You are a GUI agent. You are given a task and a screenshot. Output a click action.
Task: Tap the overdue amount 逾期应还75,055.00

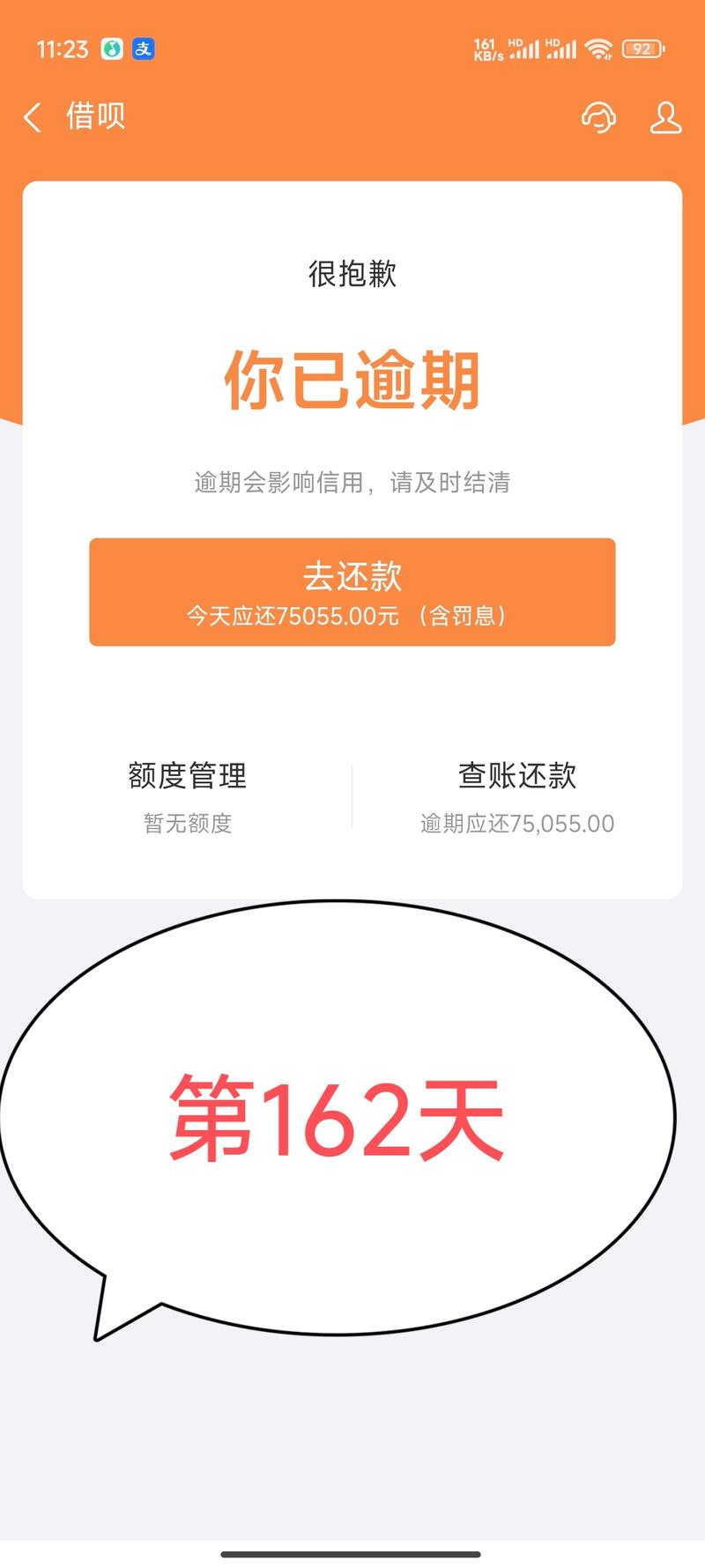pos(518,824)
